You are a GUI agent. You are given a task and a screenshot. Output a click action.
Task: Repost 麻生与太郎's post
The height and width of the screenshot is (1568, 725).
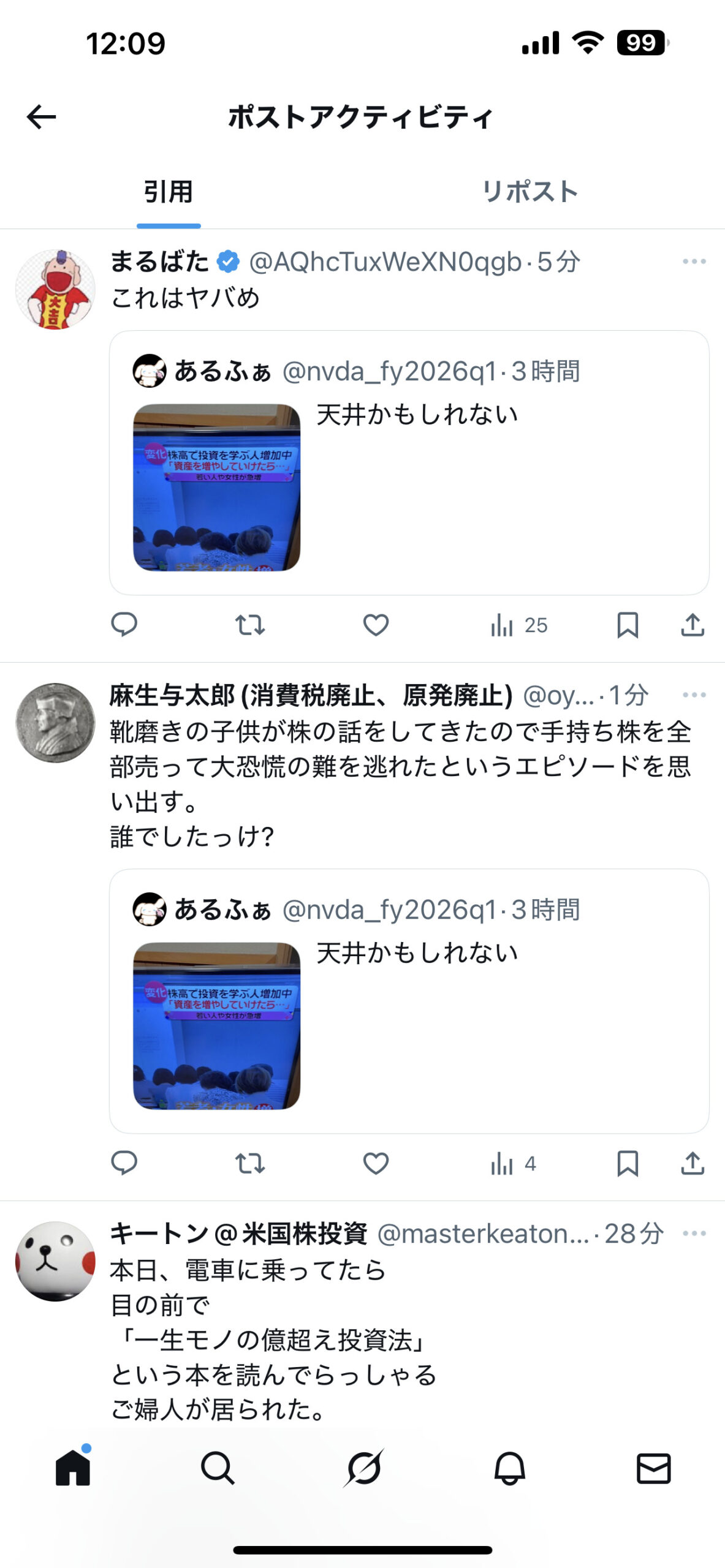(x=250, y=1163)
